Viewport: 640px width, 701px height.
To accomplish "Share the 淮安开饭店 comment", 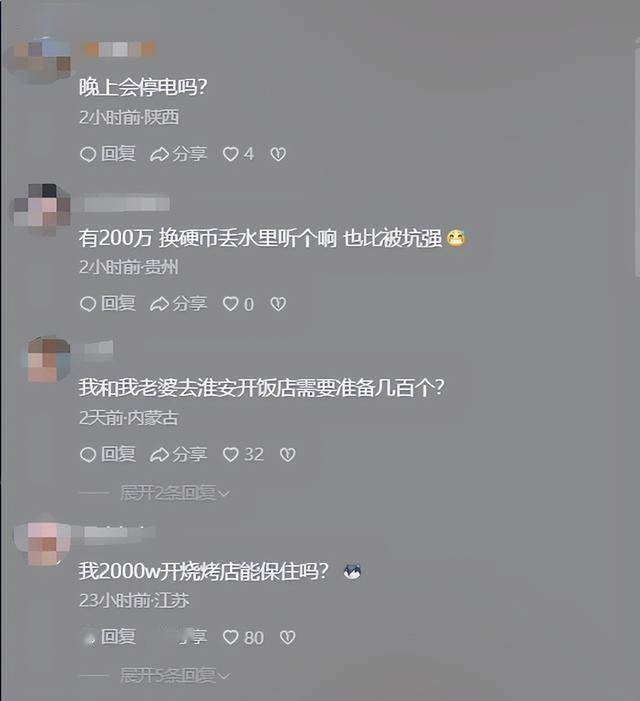I will 178,454.
